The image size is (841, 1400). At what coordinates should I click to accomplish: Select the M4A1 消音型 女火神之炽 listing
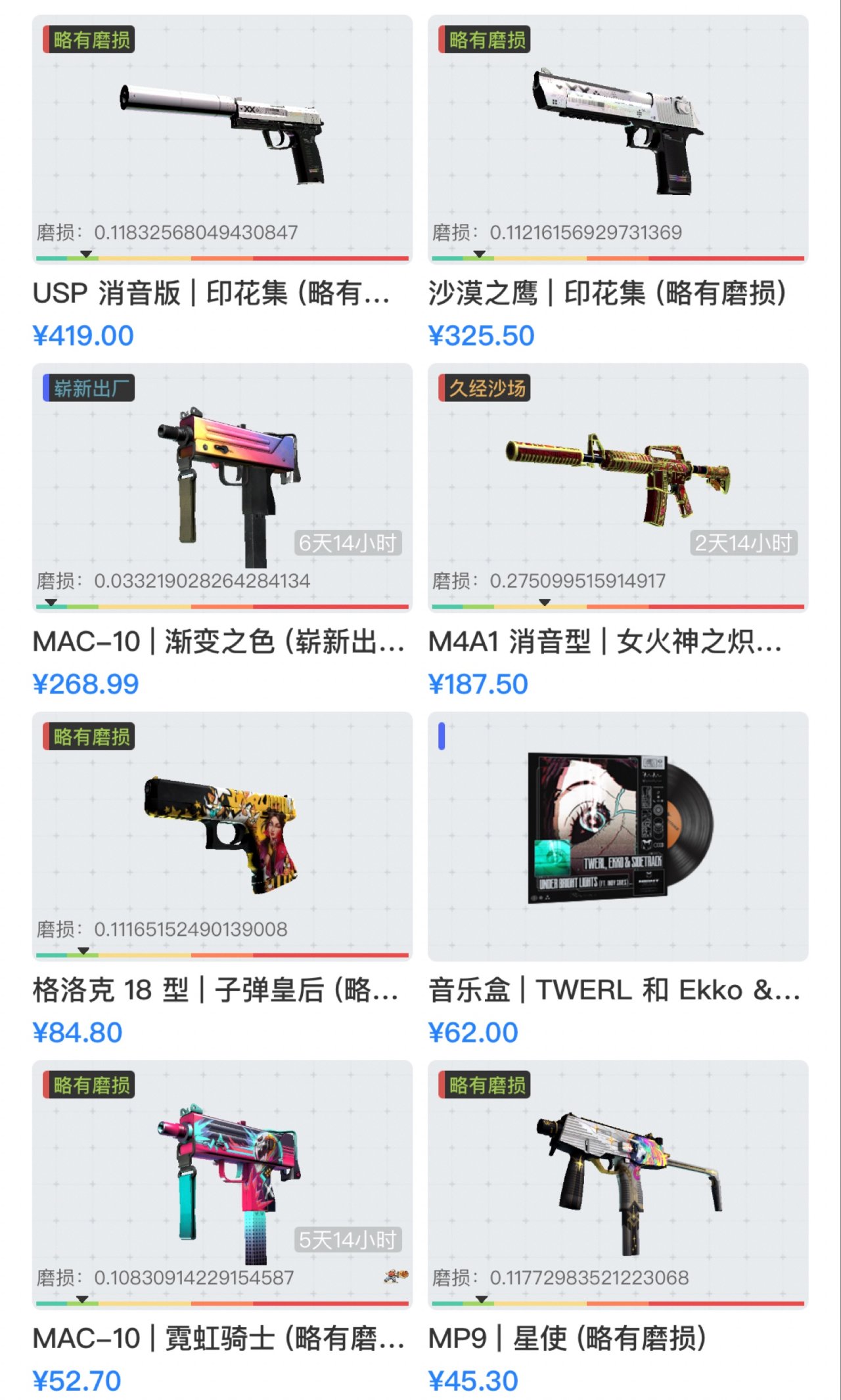618,487
